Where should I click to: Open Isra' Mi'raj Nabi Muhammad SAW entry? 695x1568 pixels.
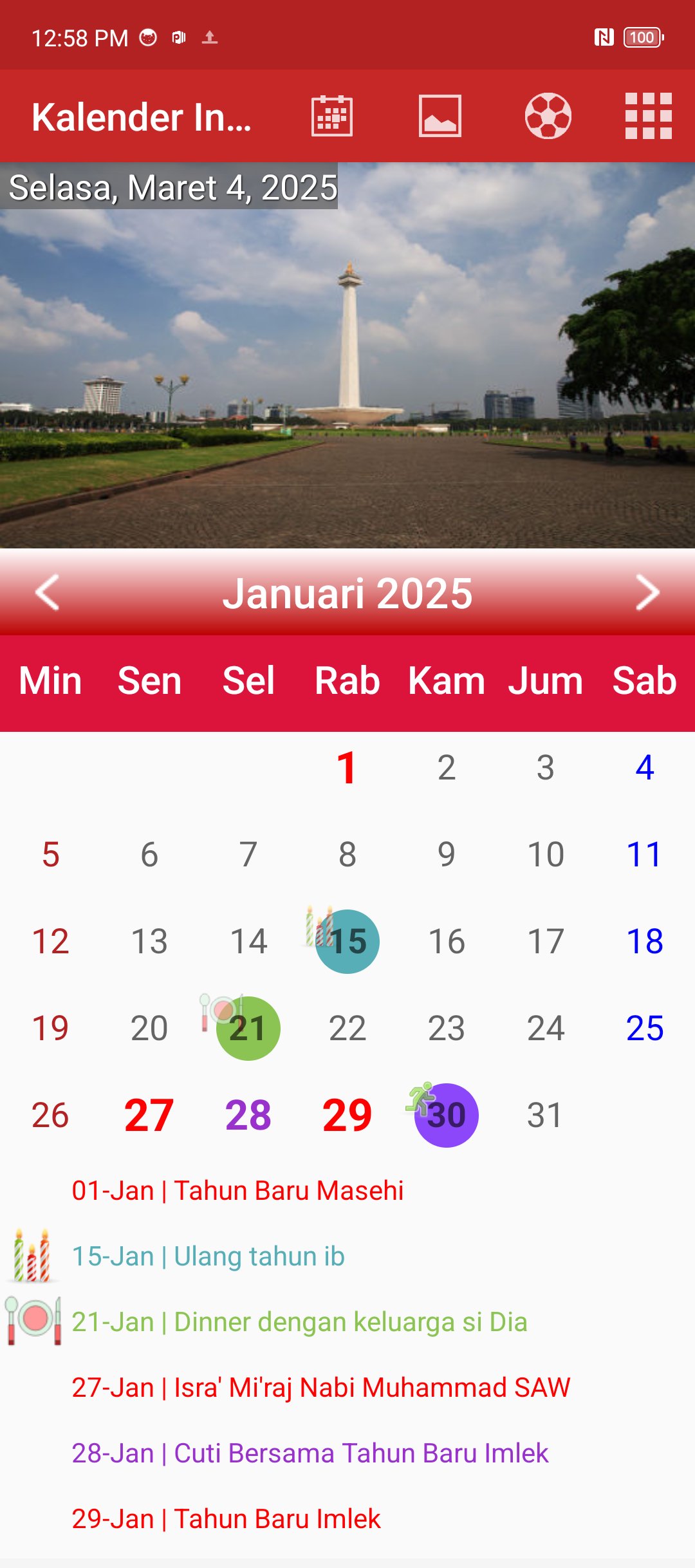(x=320, y=1388)
